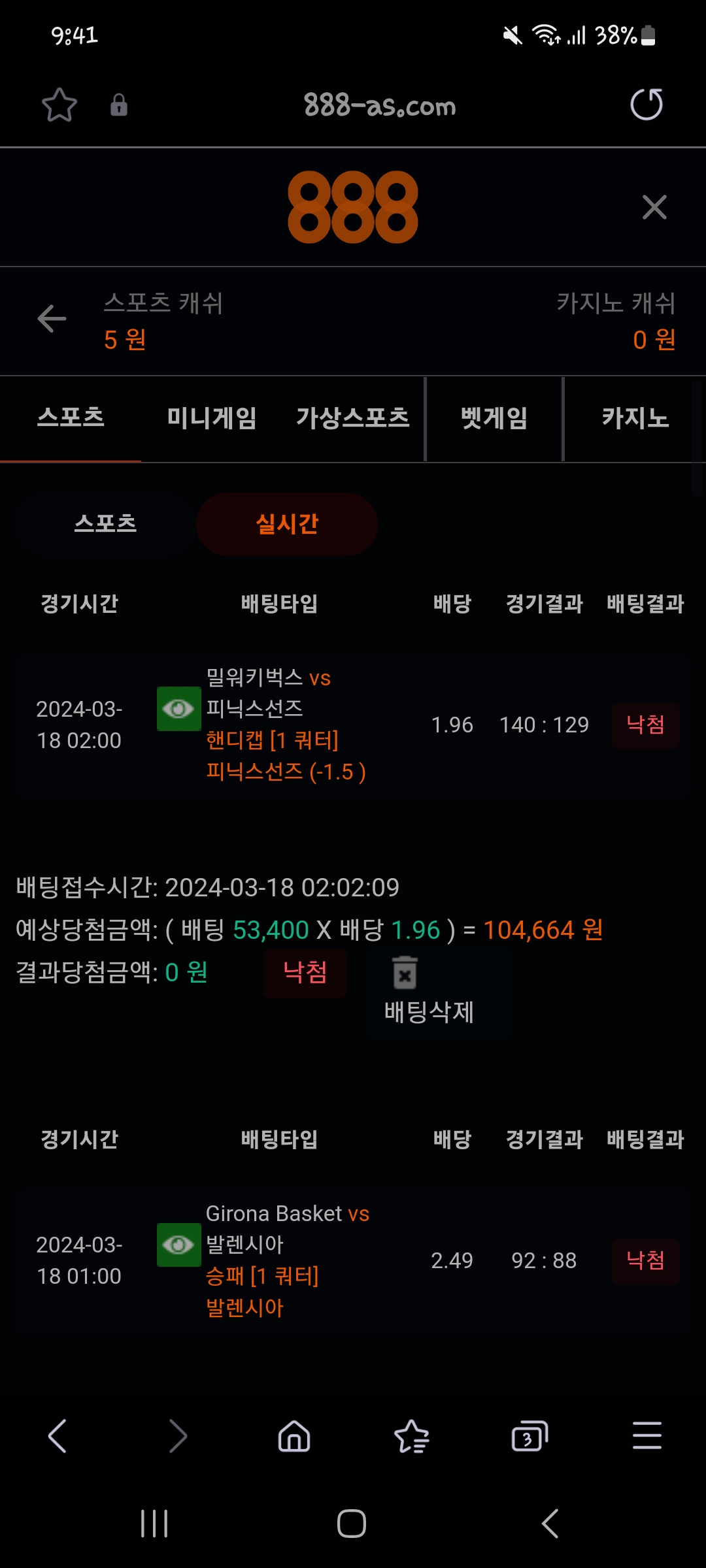The width and height of the screenshot is (706, 1568).
Task: Select the 실시간 sub-tab pill
Action: coord(287,524)
